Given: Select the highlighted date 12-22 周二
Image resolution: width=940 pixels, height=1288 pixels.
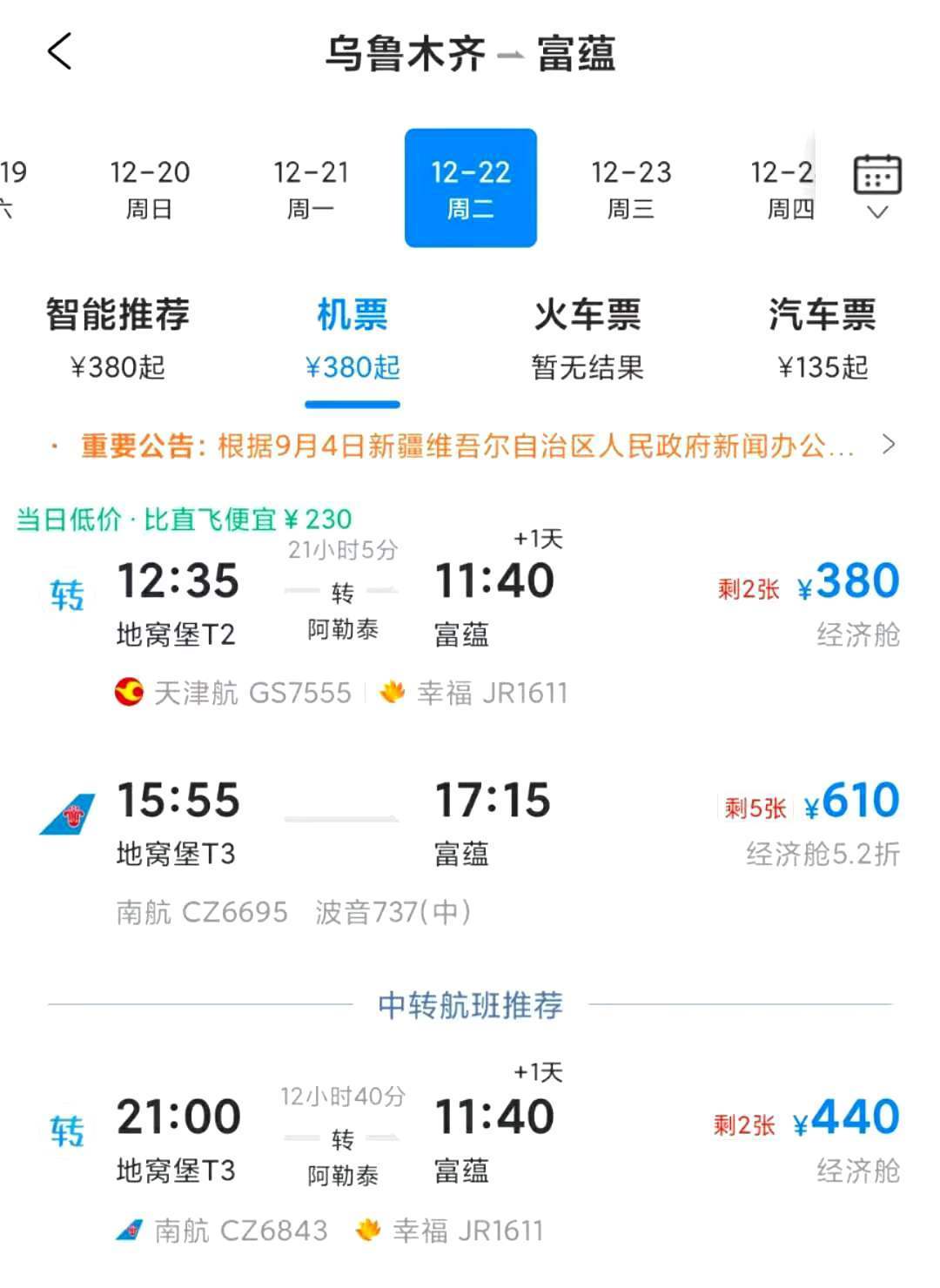Looking at the screenshot, I should (x=471, y=188).
